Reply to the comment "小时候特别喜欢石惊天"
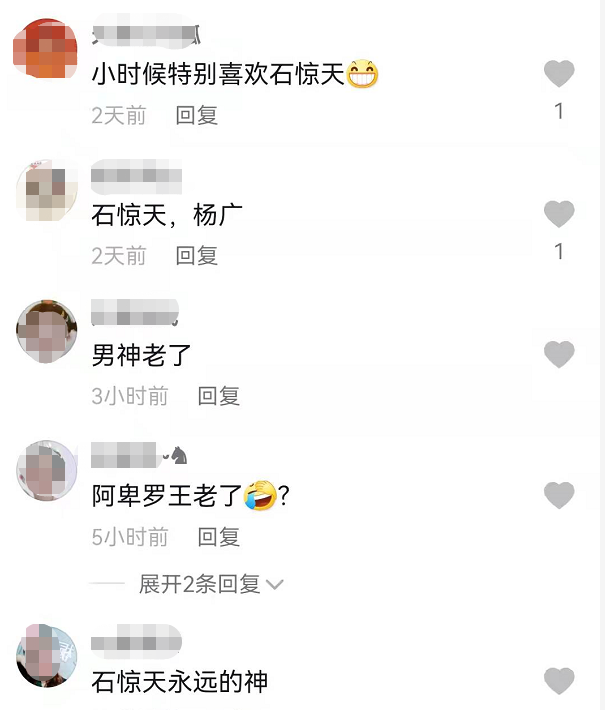This screenshot has width=605, height=710. (x=196, y=115)
